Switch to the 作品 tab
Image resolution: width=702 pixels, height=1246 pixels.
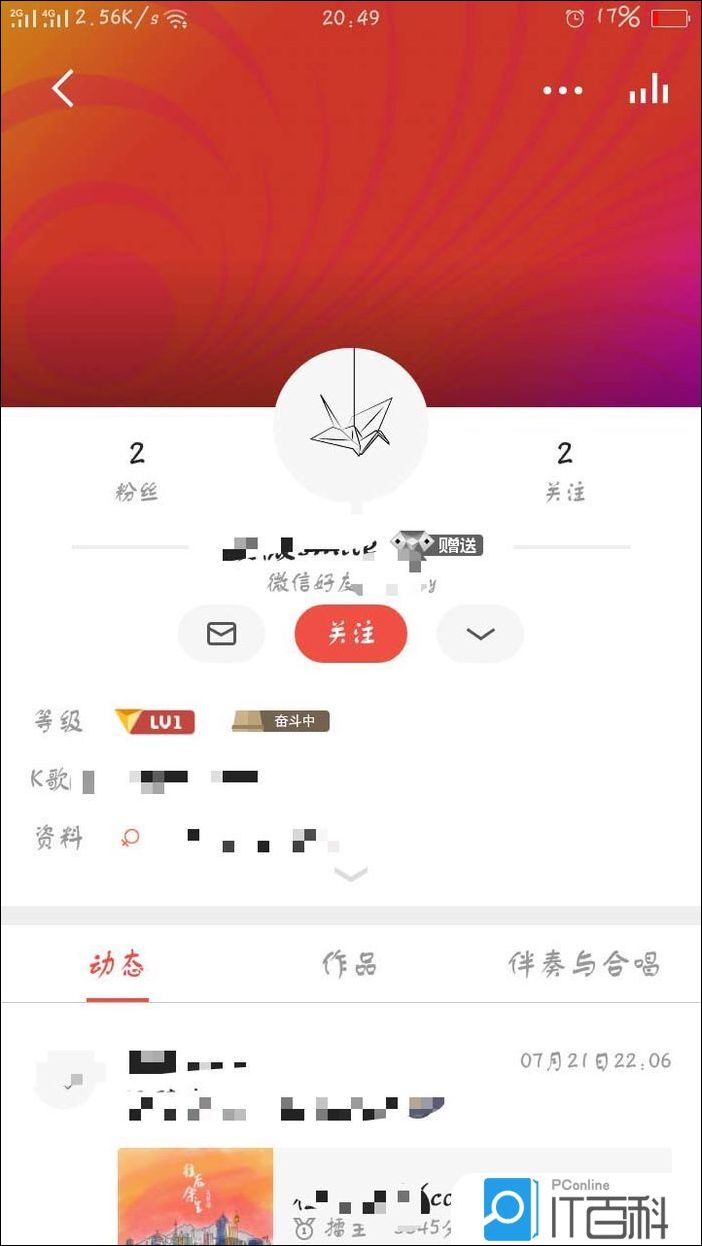tap(350, 964)
